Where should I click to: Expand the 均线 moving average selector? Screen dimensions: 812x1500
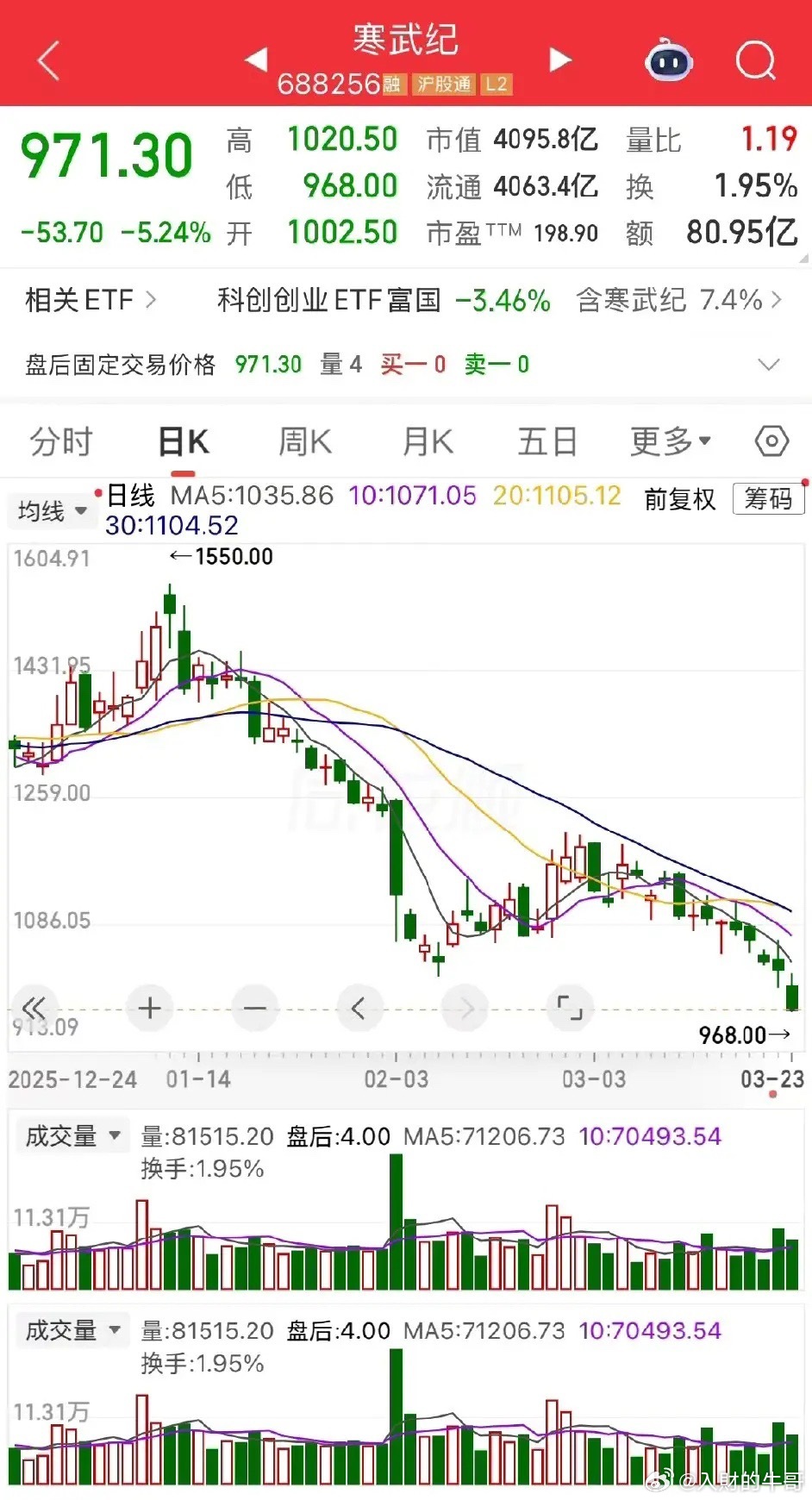pyautogui.click(x=52, y=510)
